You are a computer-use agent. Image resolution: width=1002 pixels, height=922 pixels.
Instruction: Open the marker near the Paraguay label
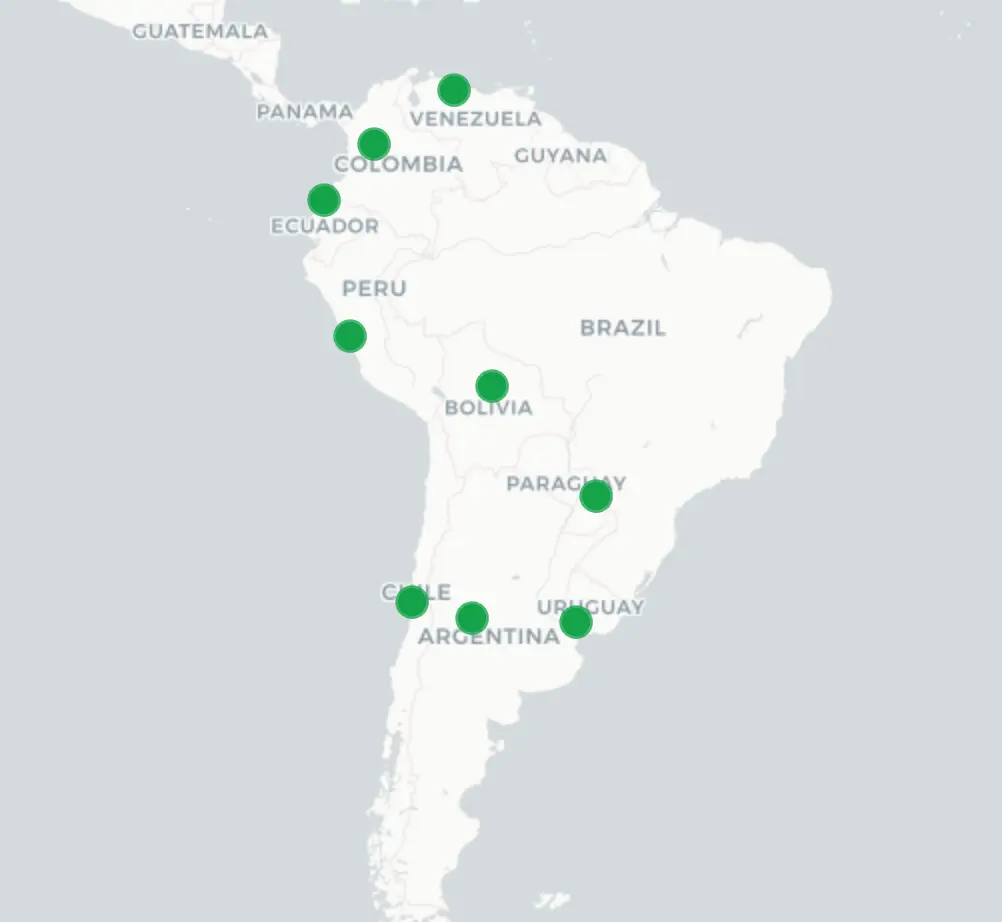click(x=595, y=495)
